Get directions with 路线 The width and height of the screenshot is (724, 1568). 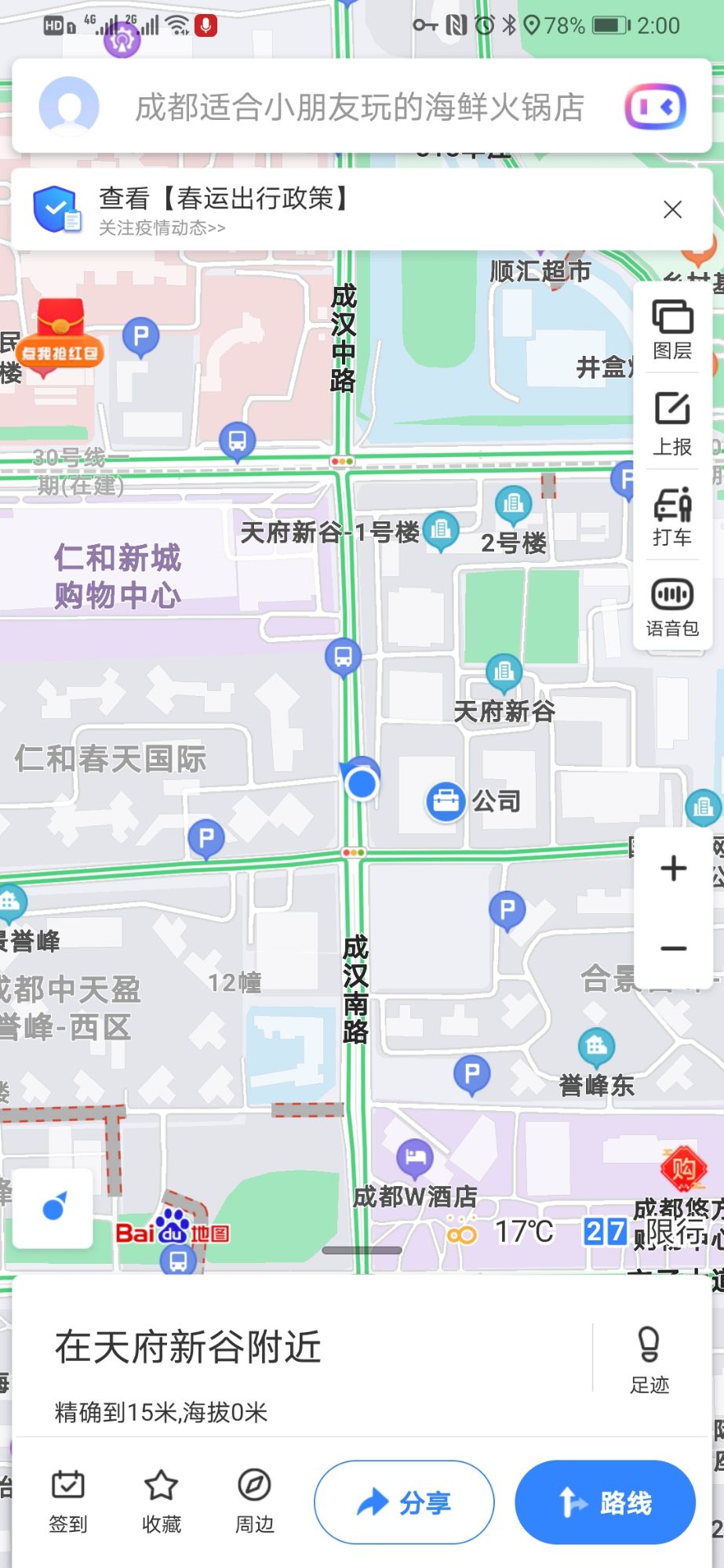coord(605,1501)
